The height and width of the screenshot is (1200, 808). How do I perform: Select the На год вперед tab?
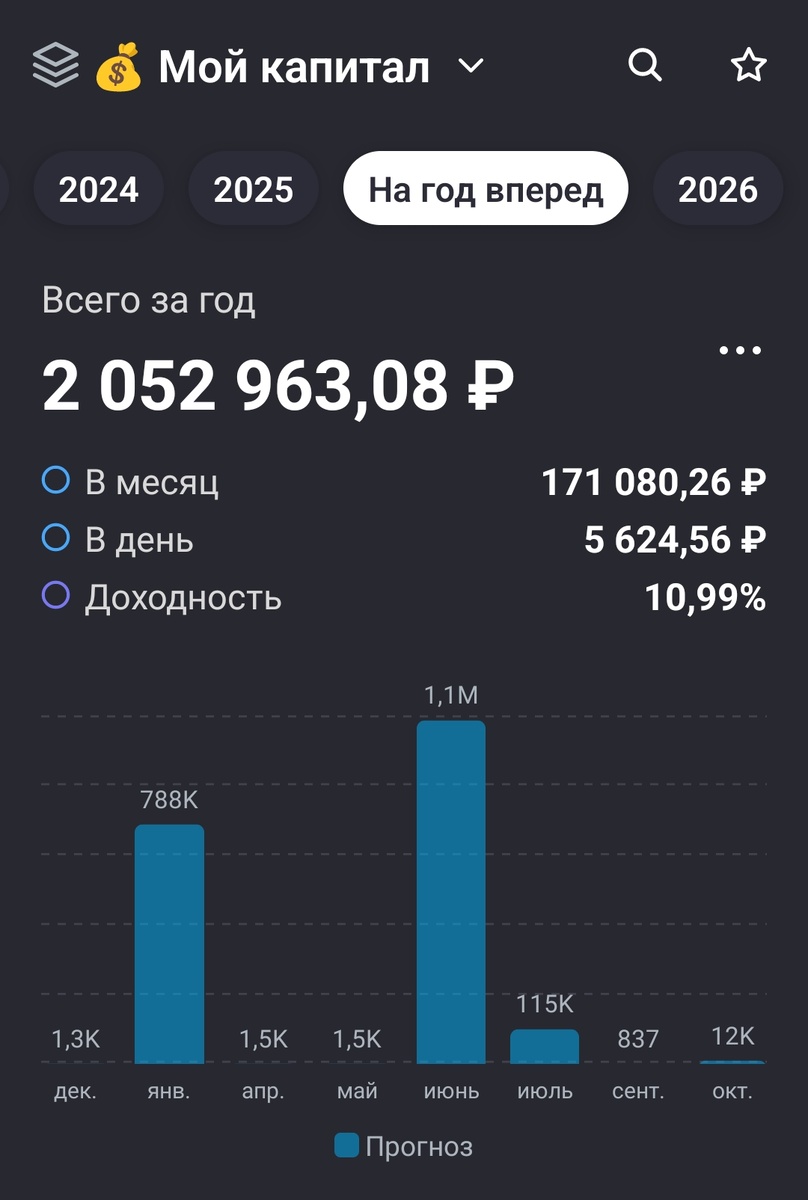tap(485, 188)
